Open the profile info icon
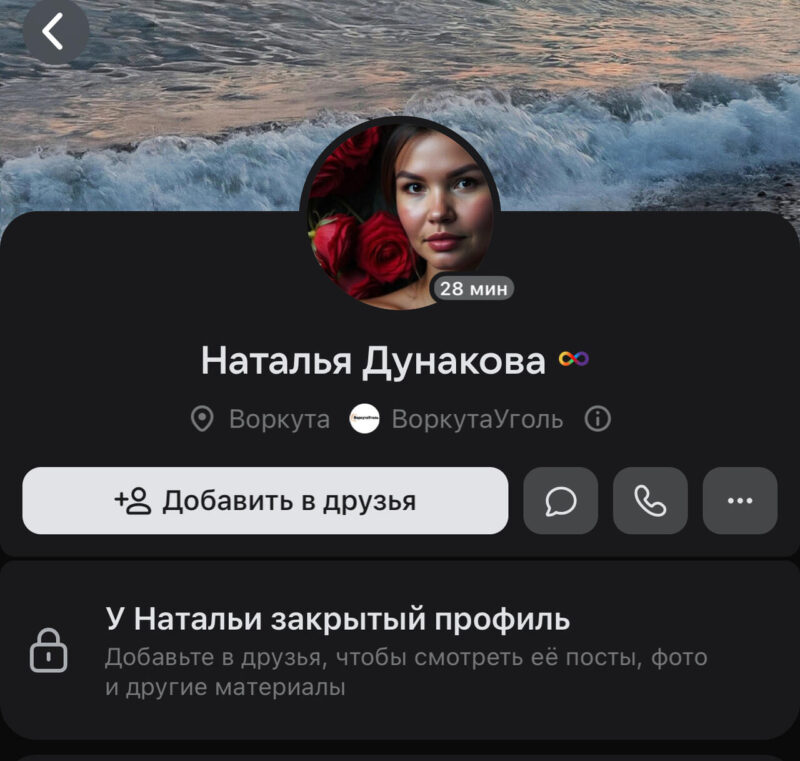800x761 pixels. [597, 419]
